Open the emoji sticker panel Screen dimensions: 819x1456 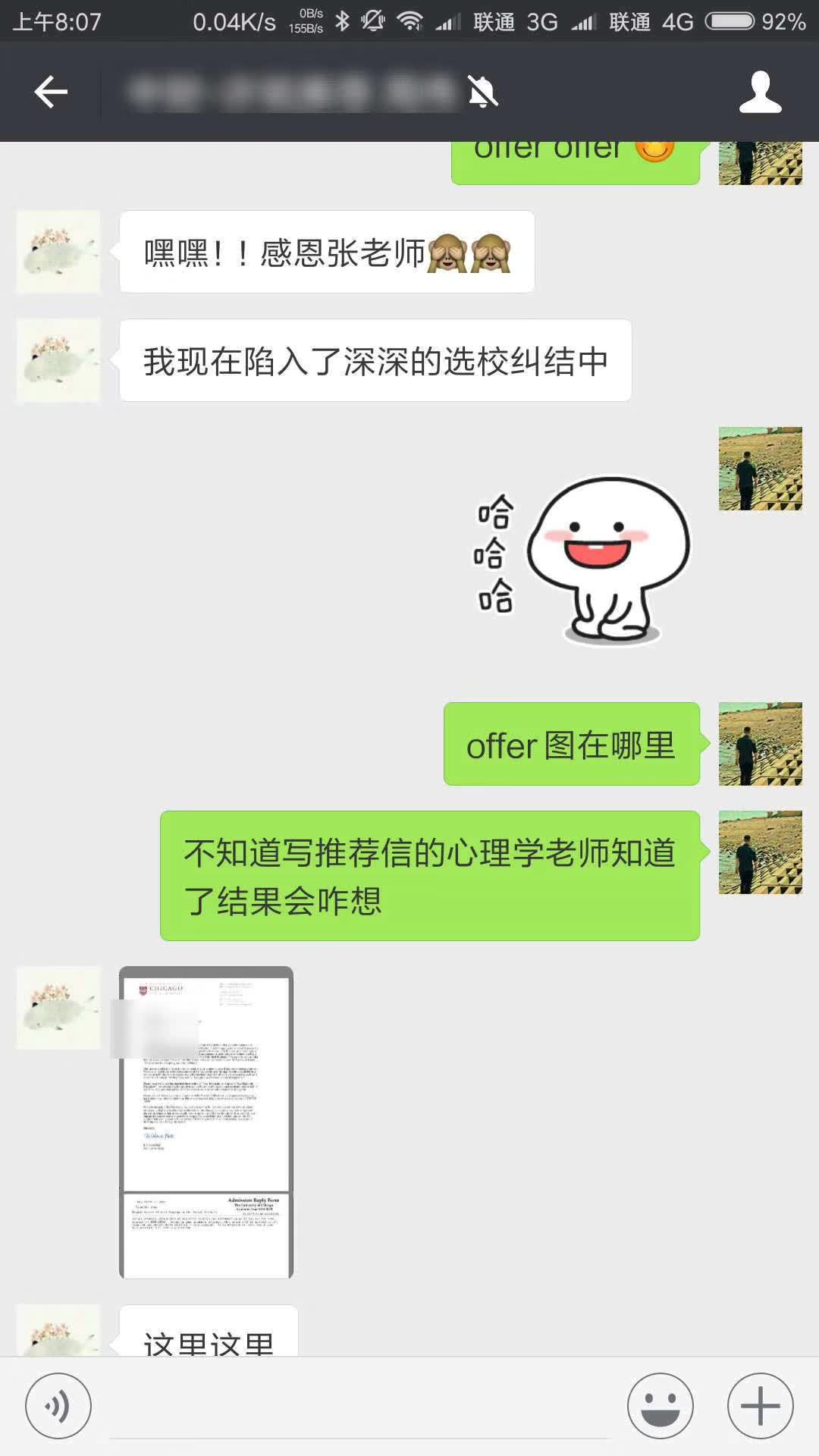(660, 1405)
